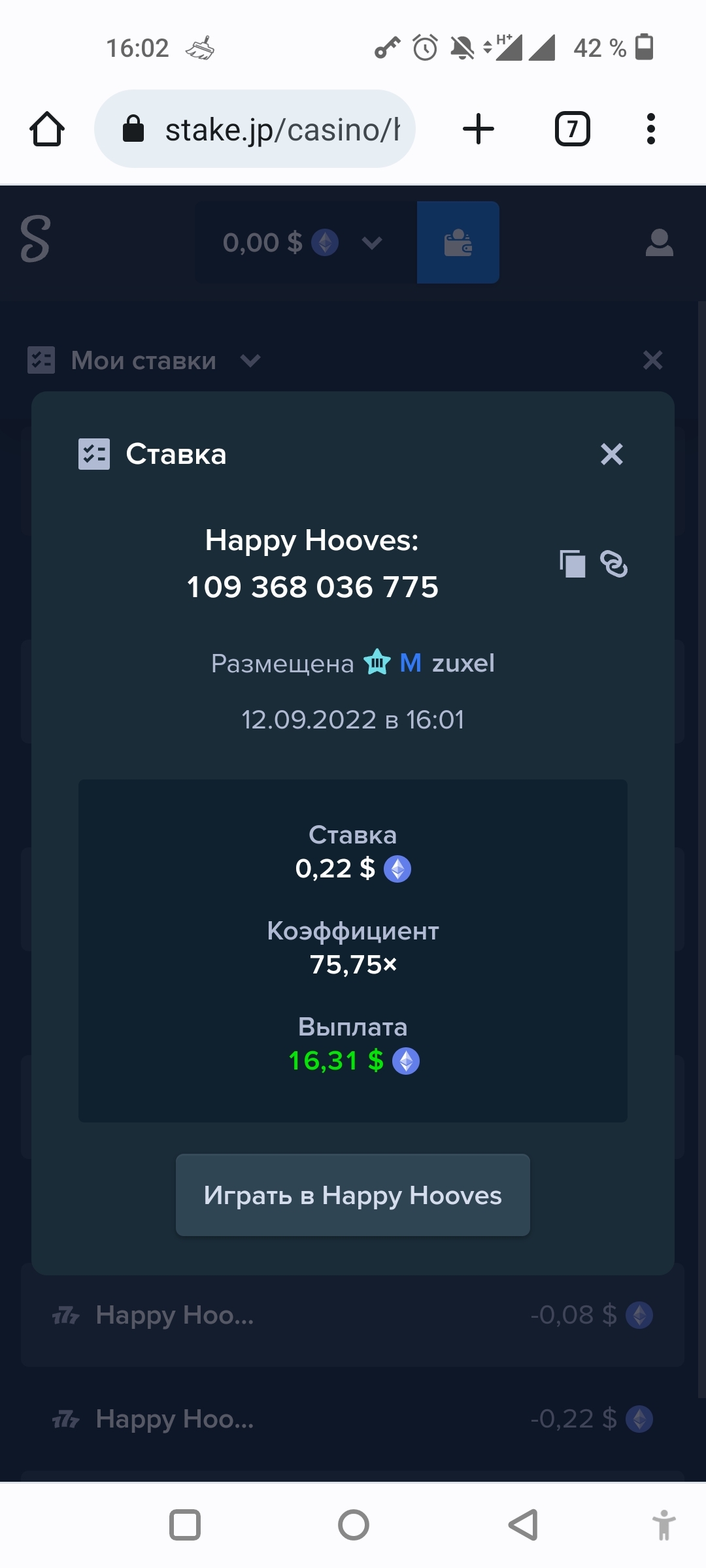Go back with the system back button
The width and height of the screenshot is (706, 1568).
pyautogui.click(x=523, y=1526)
